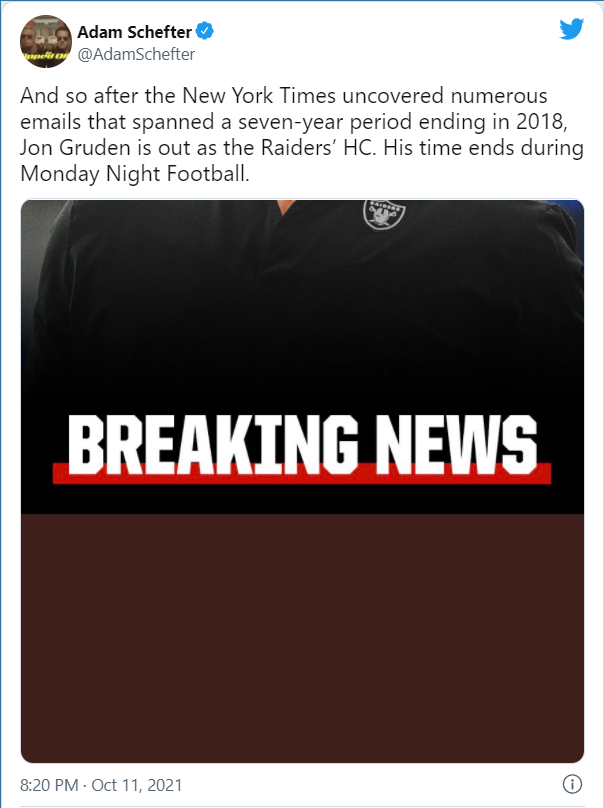Open the @AdamSchefter handle

point(136,55)
